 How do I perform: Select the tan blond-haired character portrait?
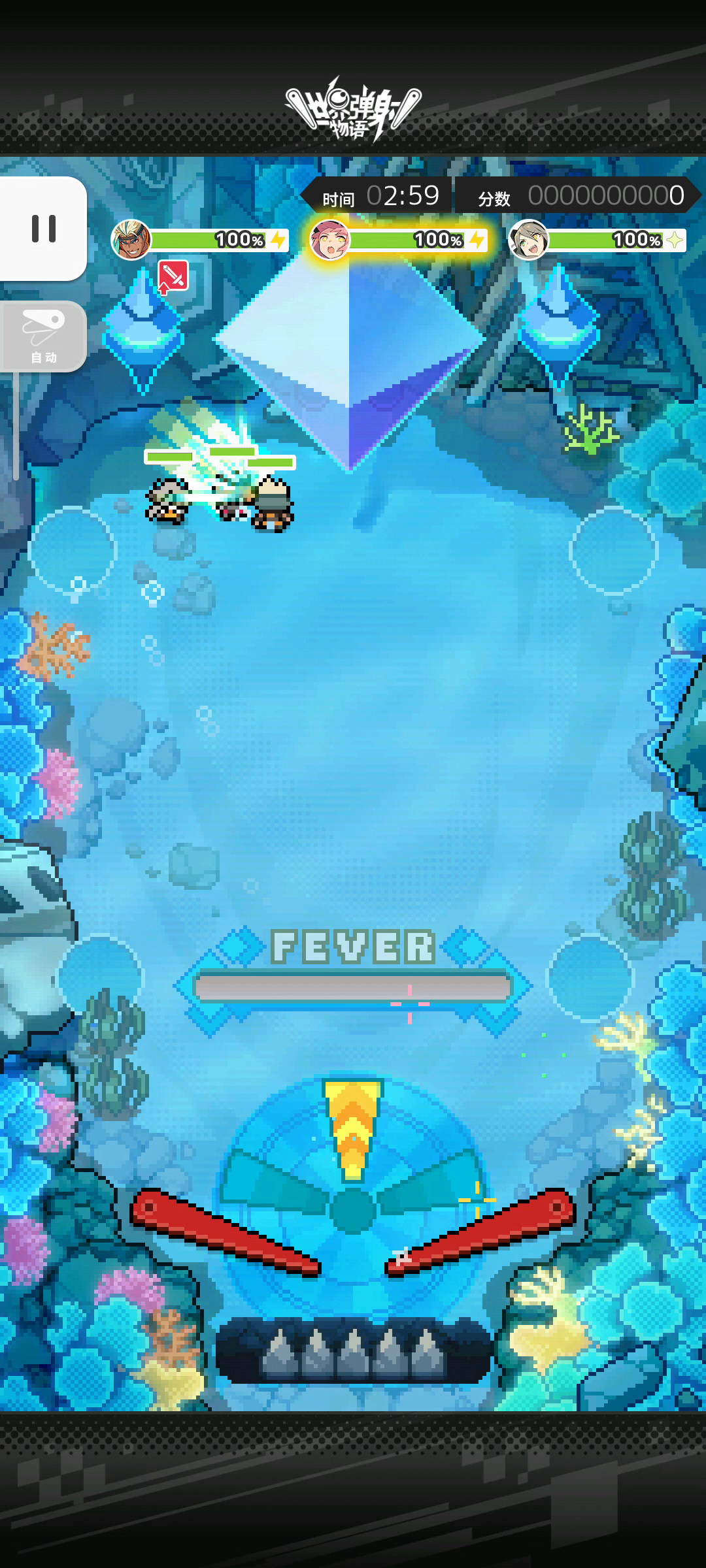click(x=131, y=239)
